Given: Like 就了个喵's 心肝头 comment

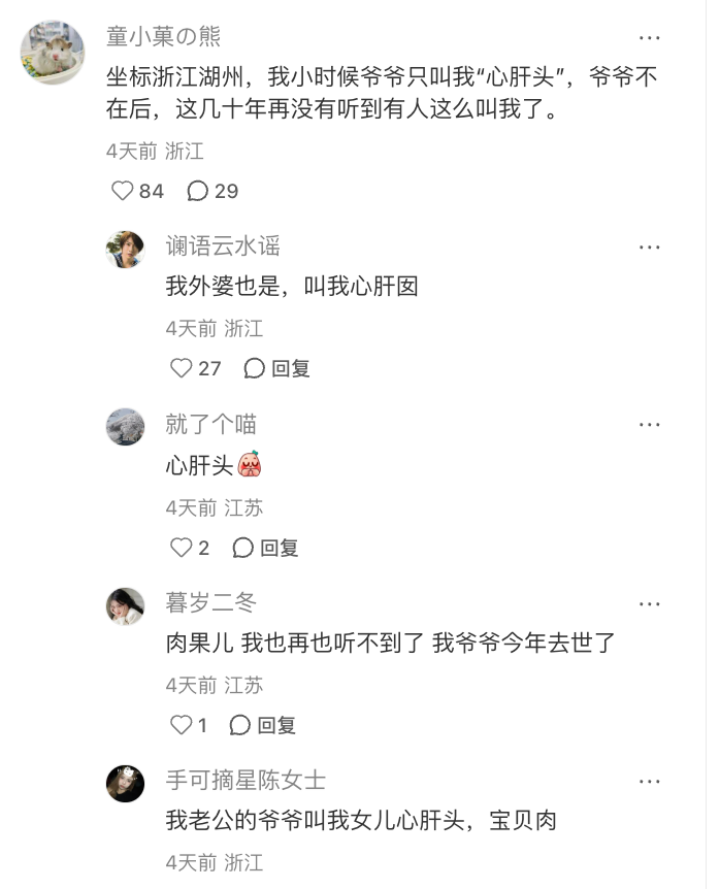Looking at the screenshot, I should [180, 547].
